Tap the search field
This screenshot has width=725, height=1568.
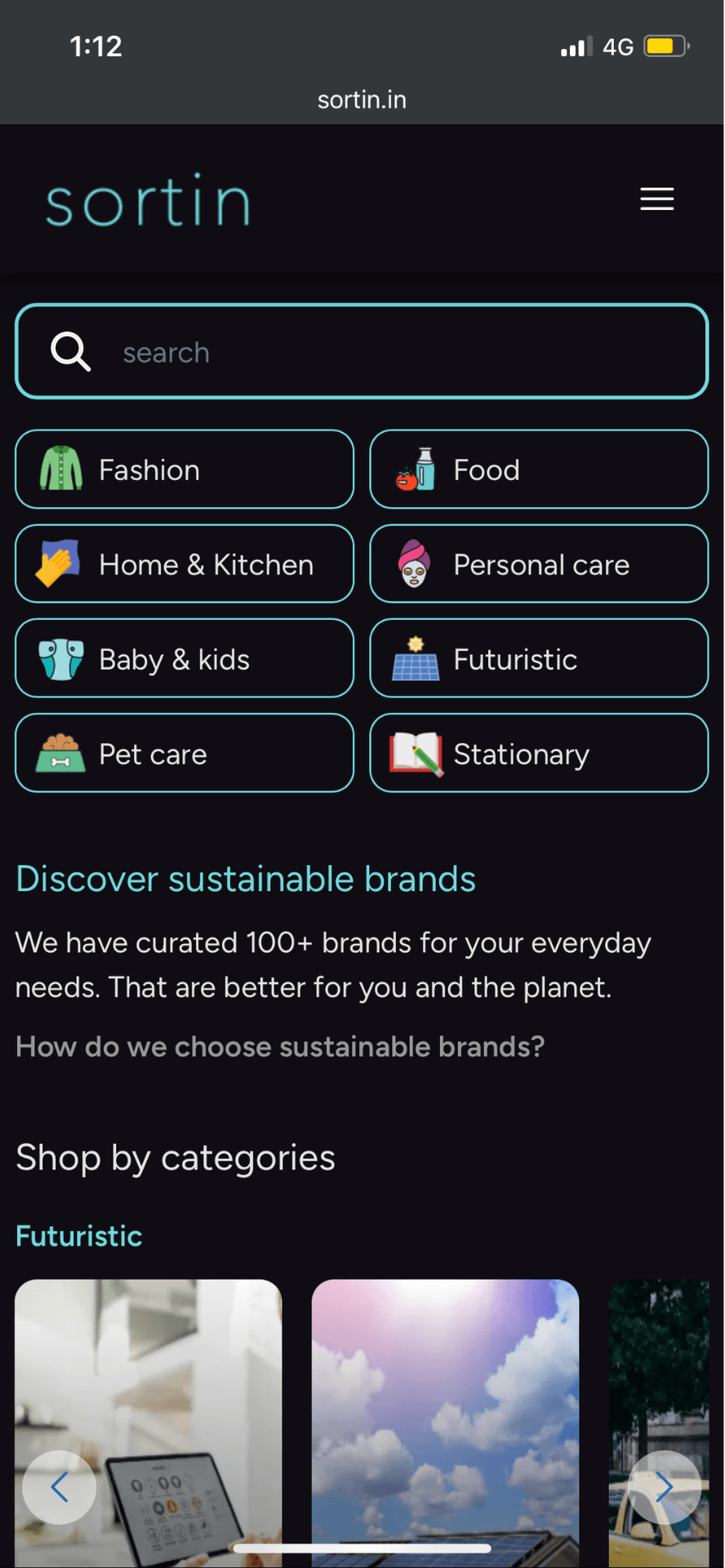(x=362, y=352)
